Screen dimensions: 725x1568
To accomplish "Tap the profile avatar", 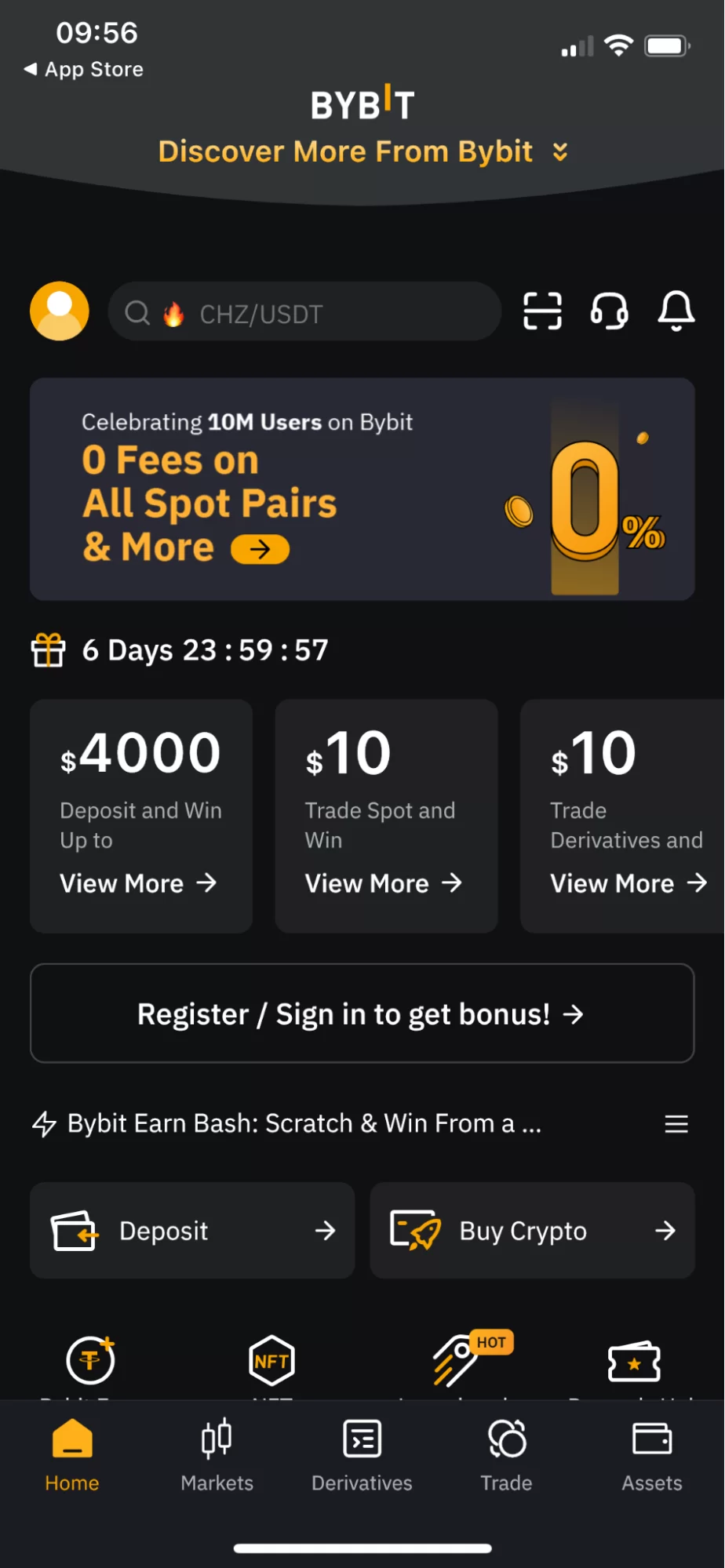I will [59, 311].
